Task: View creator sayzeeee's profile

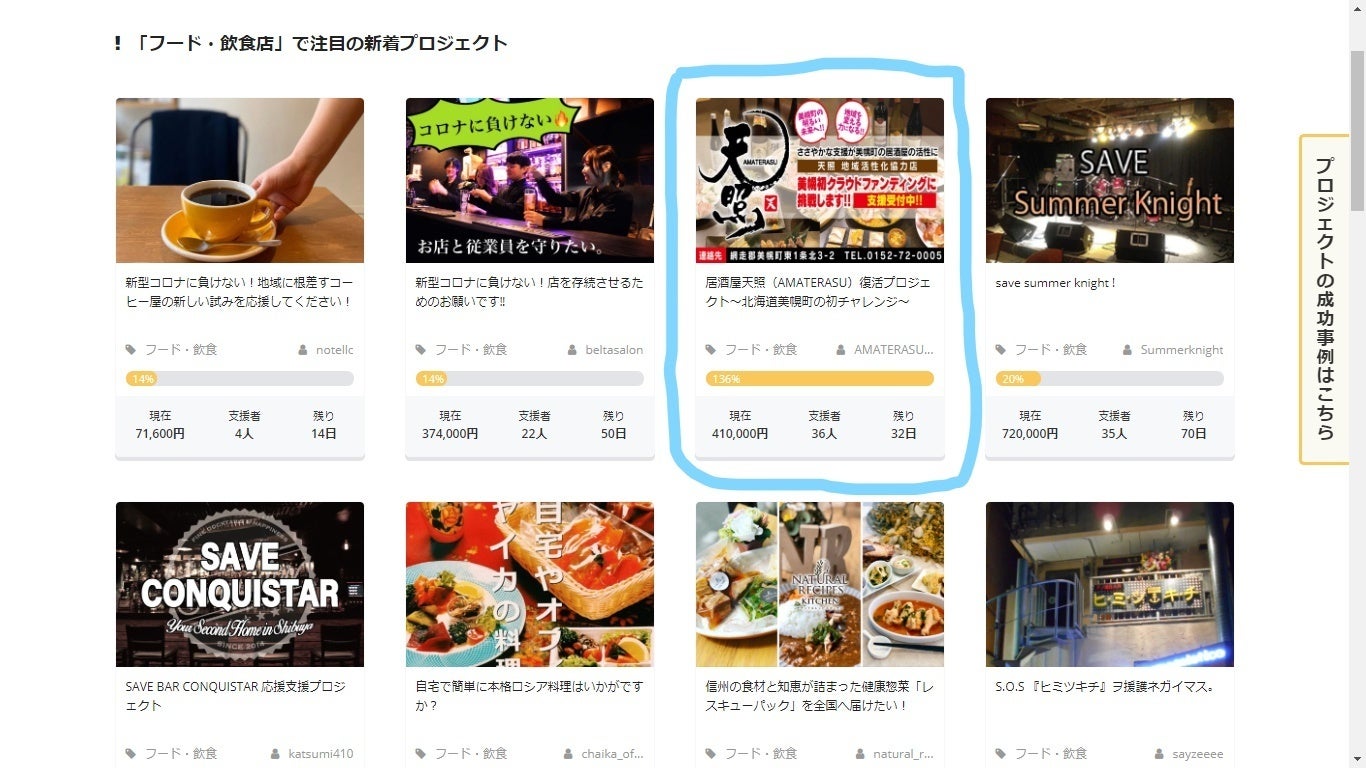Action: tap(1198, 754)
